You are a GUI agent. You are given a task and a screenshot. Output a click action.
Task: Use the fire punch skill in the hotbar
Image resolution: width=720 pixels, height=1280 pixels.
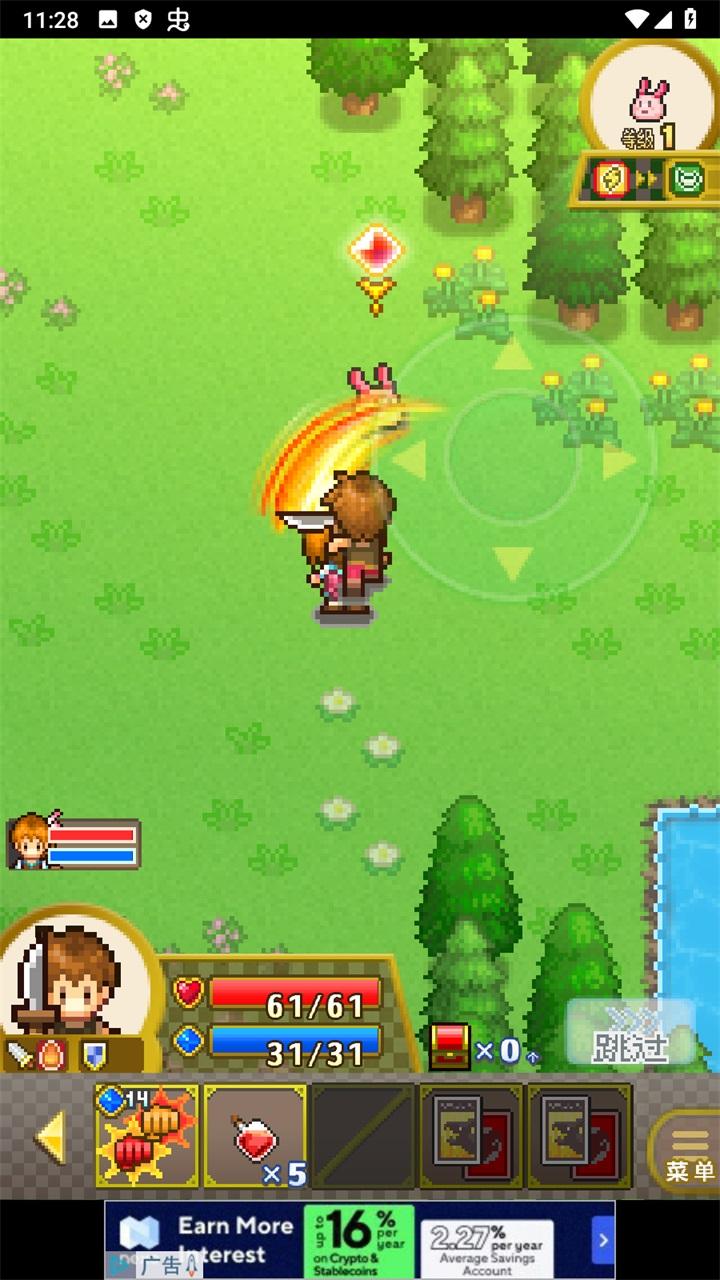pyautogui.click(x=147, y=1136)
